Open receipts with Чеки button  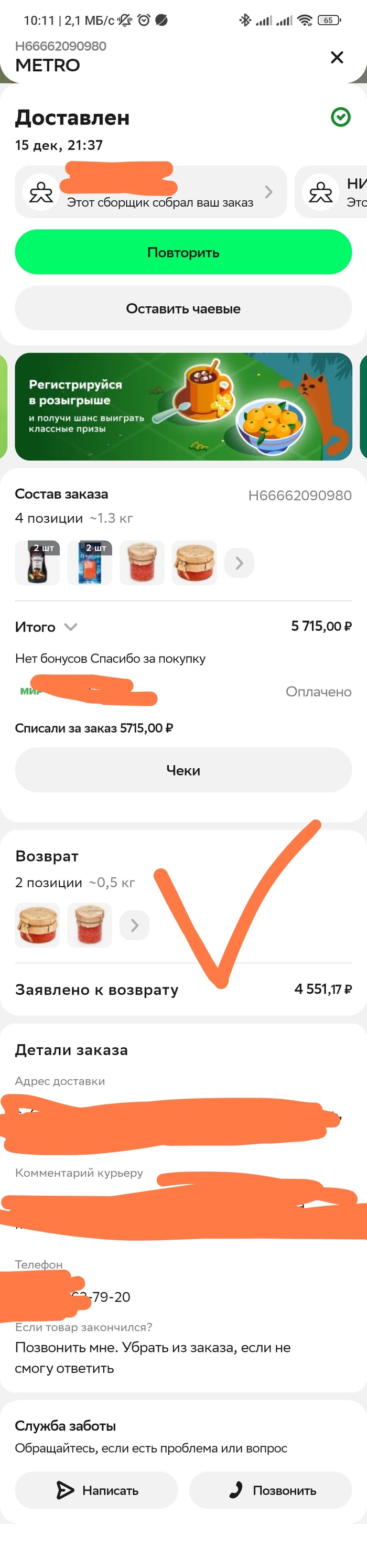tap(183, 770)
